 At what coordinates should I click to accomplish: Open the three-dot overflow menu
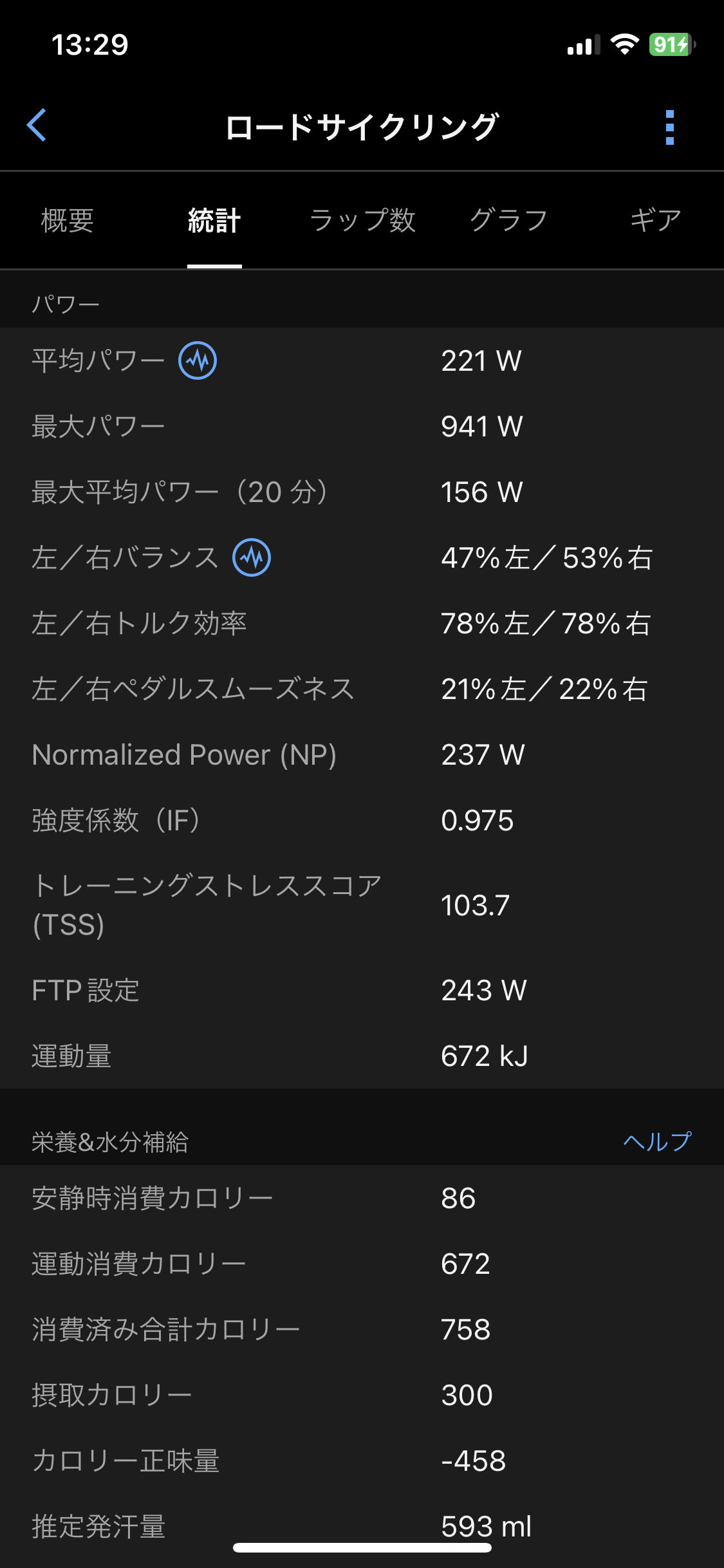pos(669,127)
